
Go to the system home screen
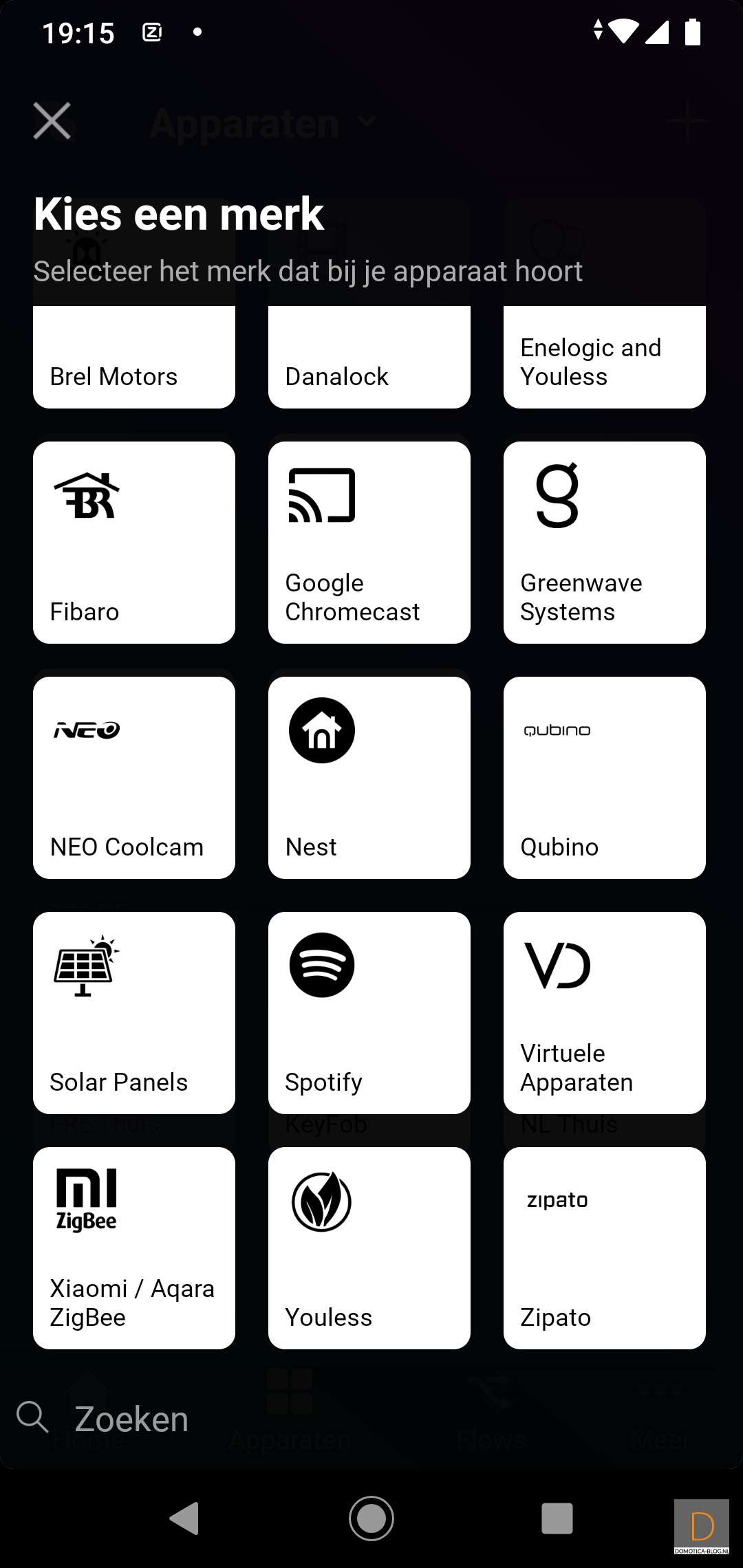point(371,1518)
